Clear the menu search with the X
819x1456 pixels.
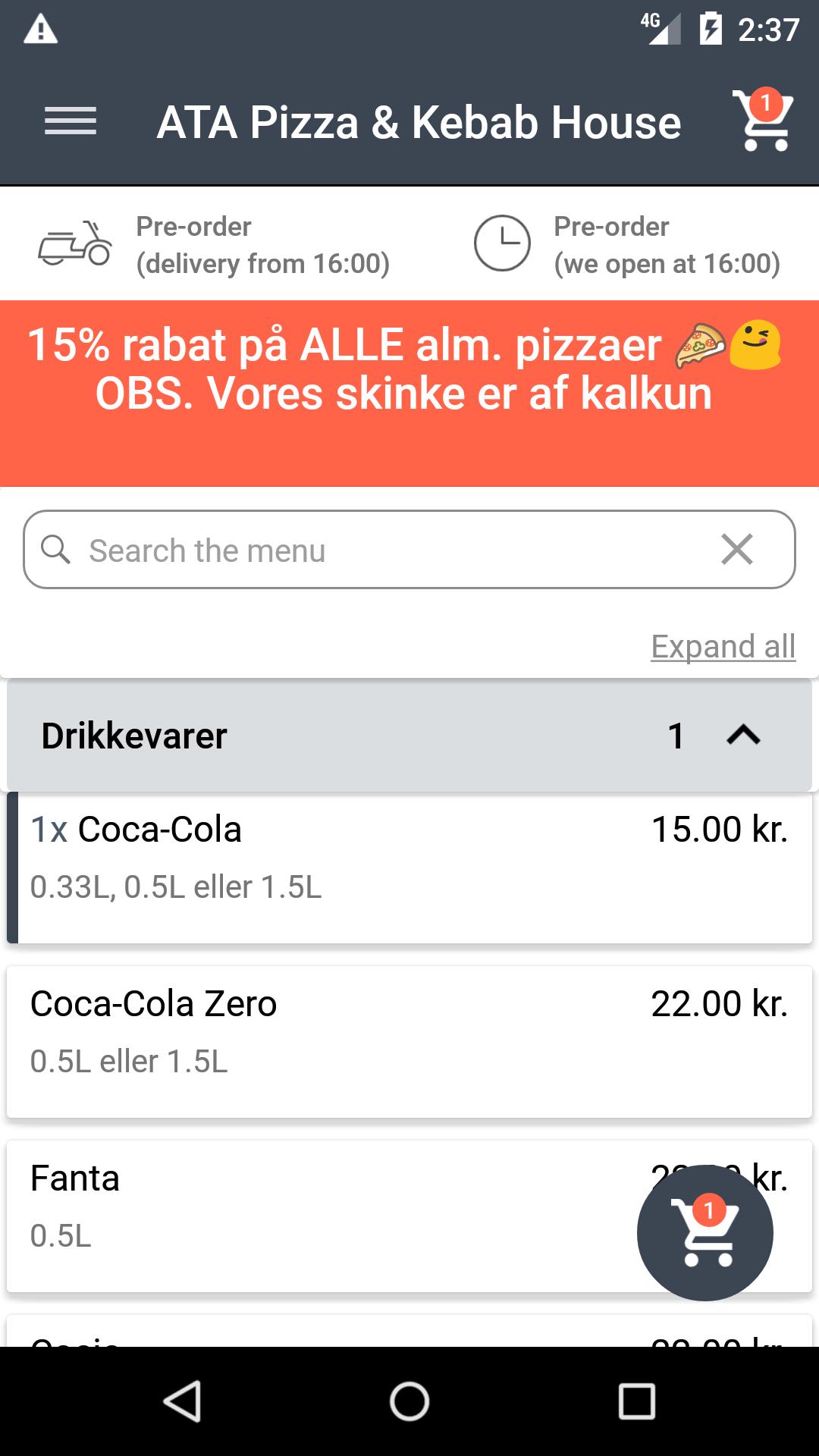pyautogui.click(x=737, y=549)
